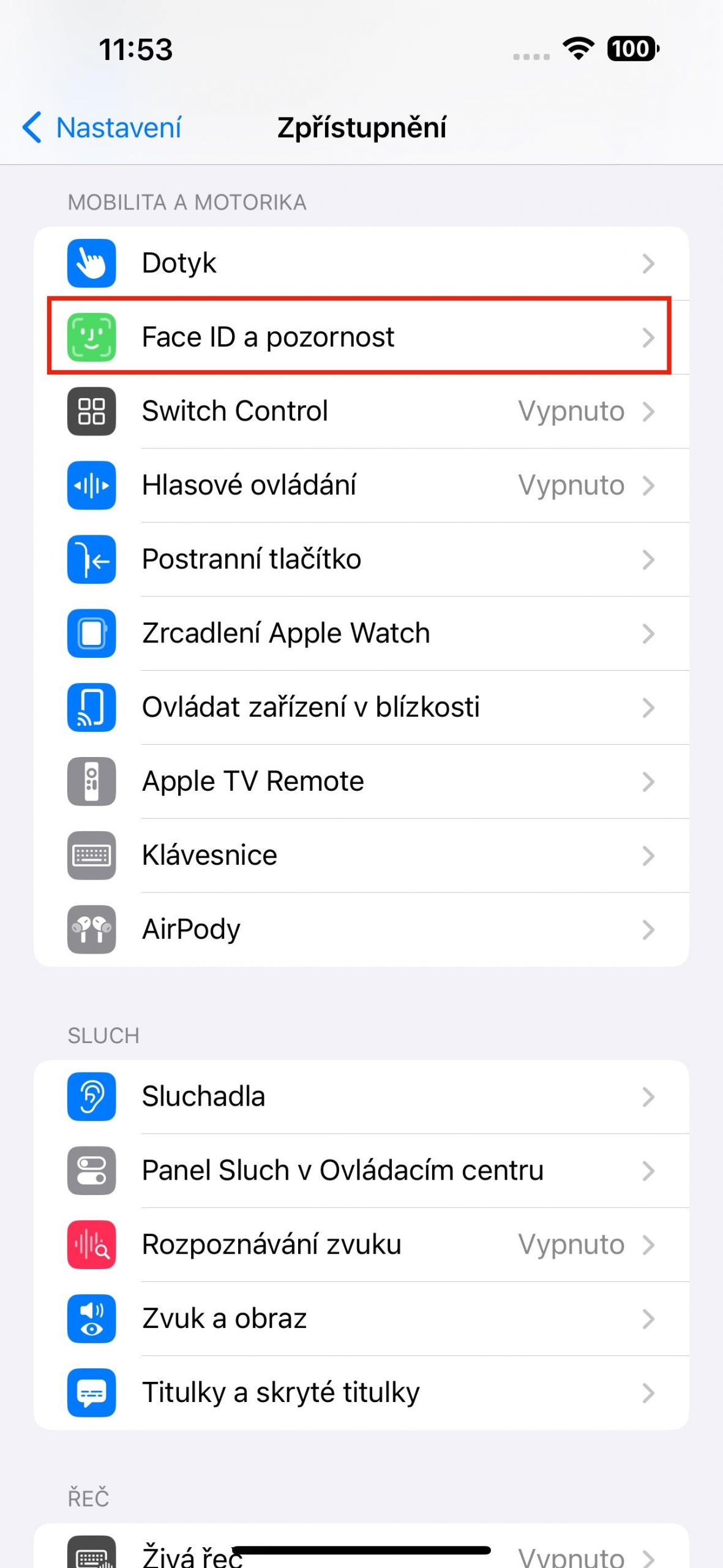The height and width of the screenshot is (1568, 723).
Task: Open Switch Control settings
Action: coord(361,411)
